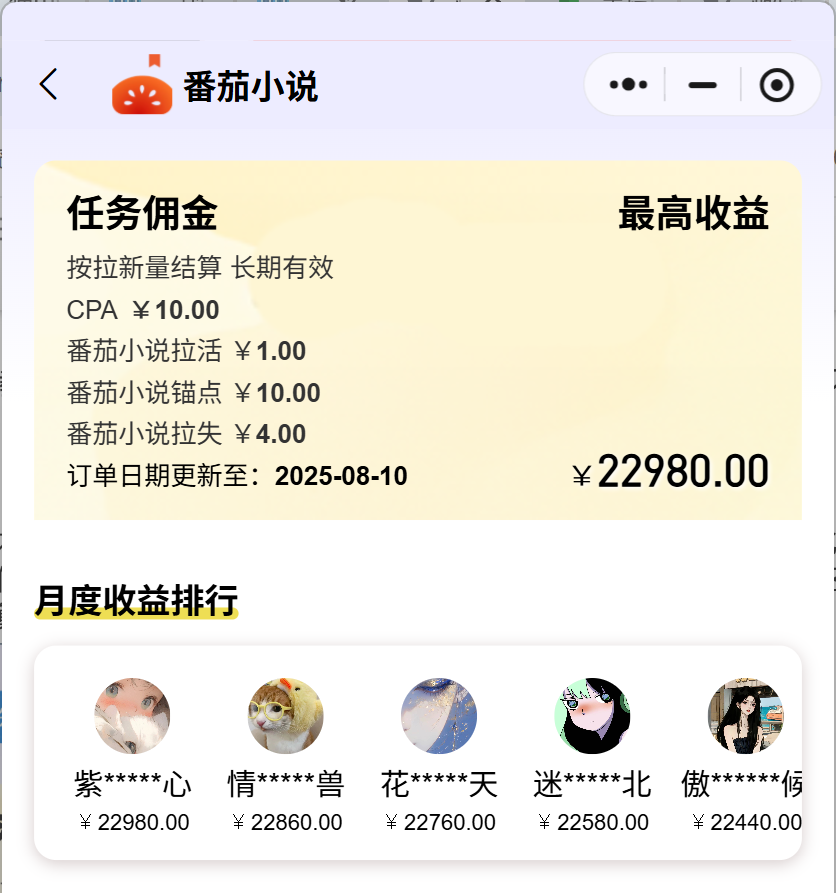Screen dimensions: 836x893
Task: Tap the back arrow at top left
Action: 48,84
